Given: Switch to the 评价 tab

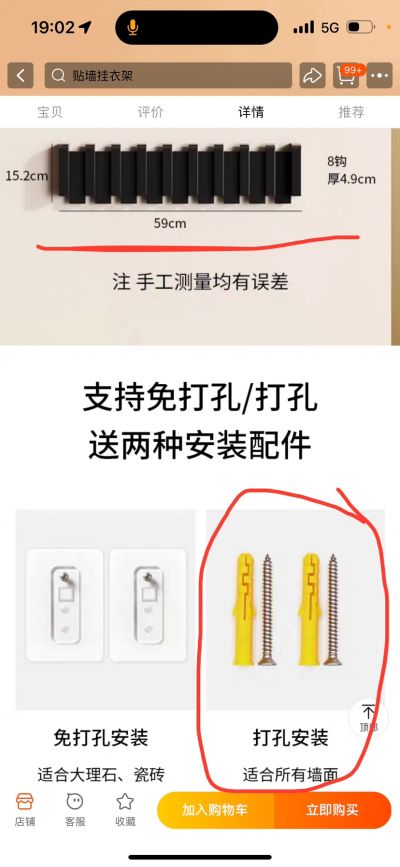Looking at the screenshot, I should (150, 112).
